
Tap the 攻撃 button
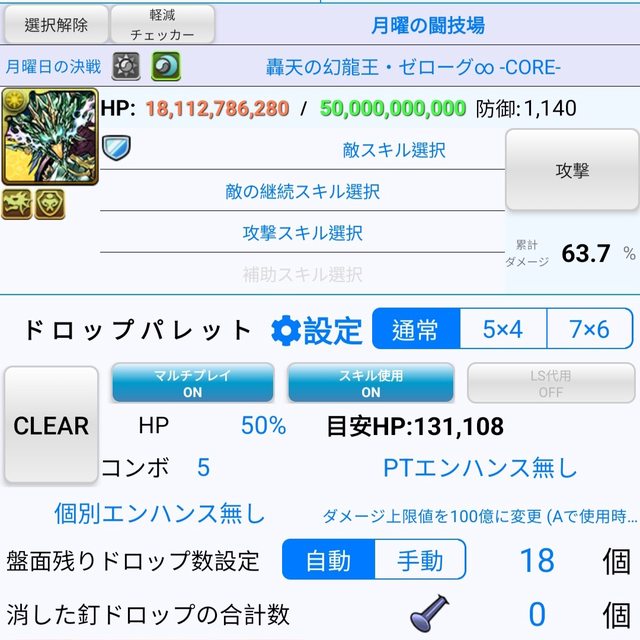(572, 170)
